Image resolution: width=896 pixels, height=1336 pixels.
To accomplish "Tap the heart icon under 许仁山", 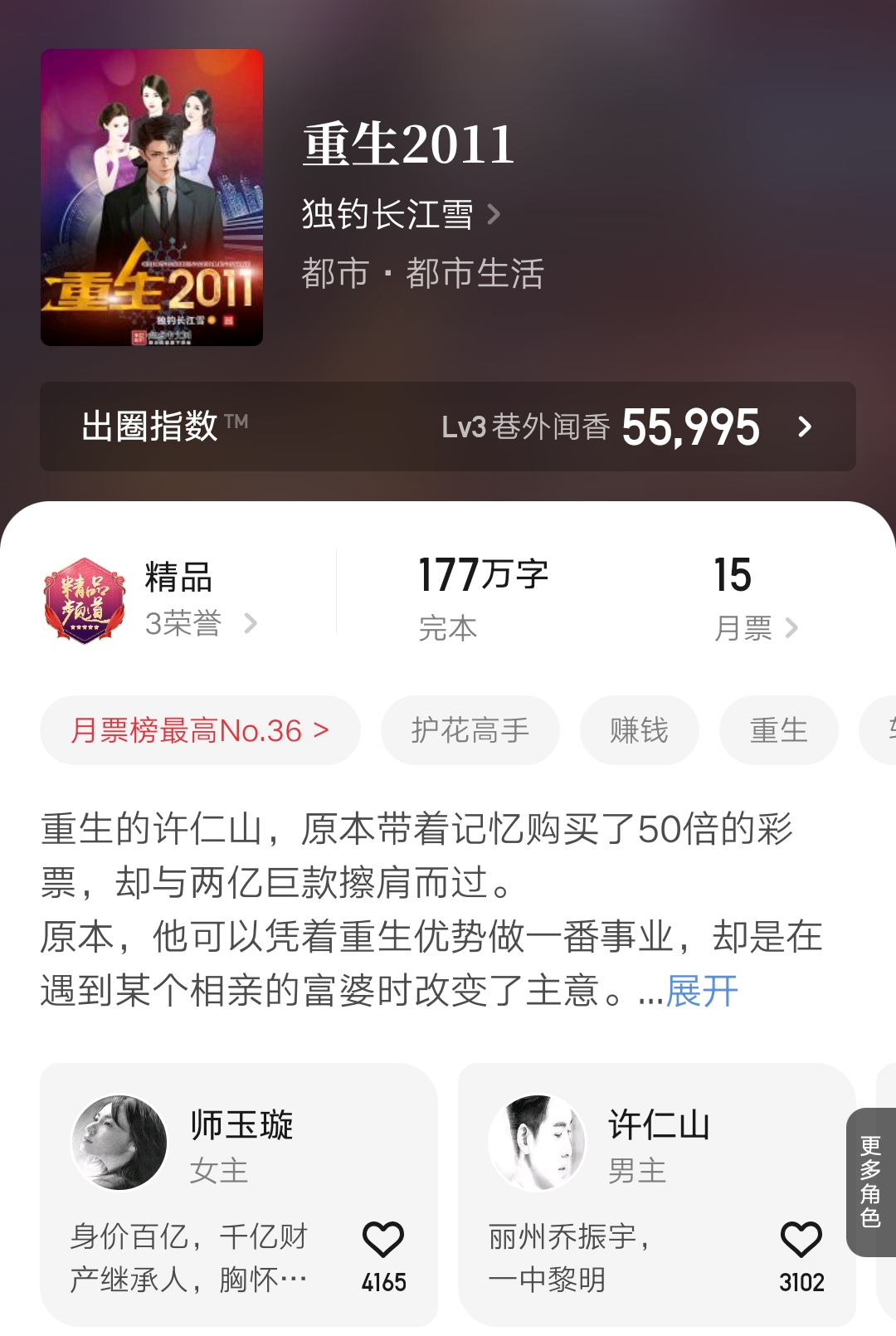I will [801, 1243].
